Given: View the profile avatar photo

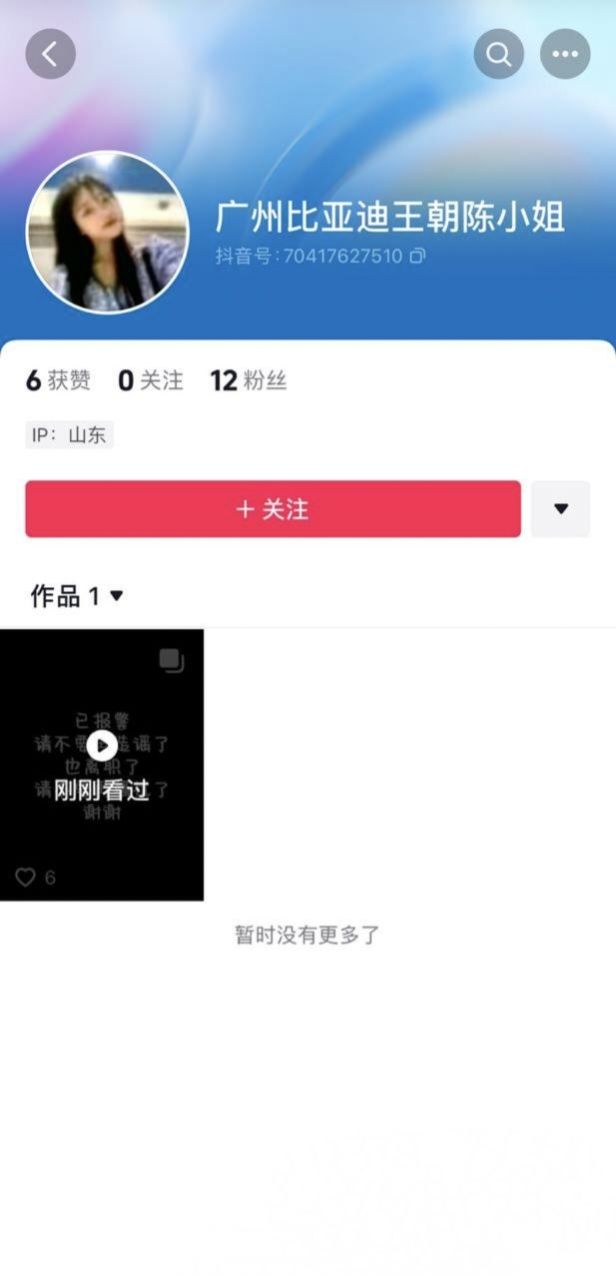Looking at the screenshot, I should 107,233.
